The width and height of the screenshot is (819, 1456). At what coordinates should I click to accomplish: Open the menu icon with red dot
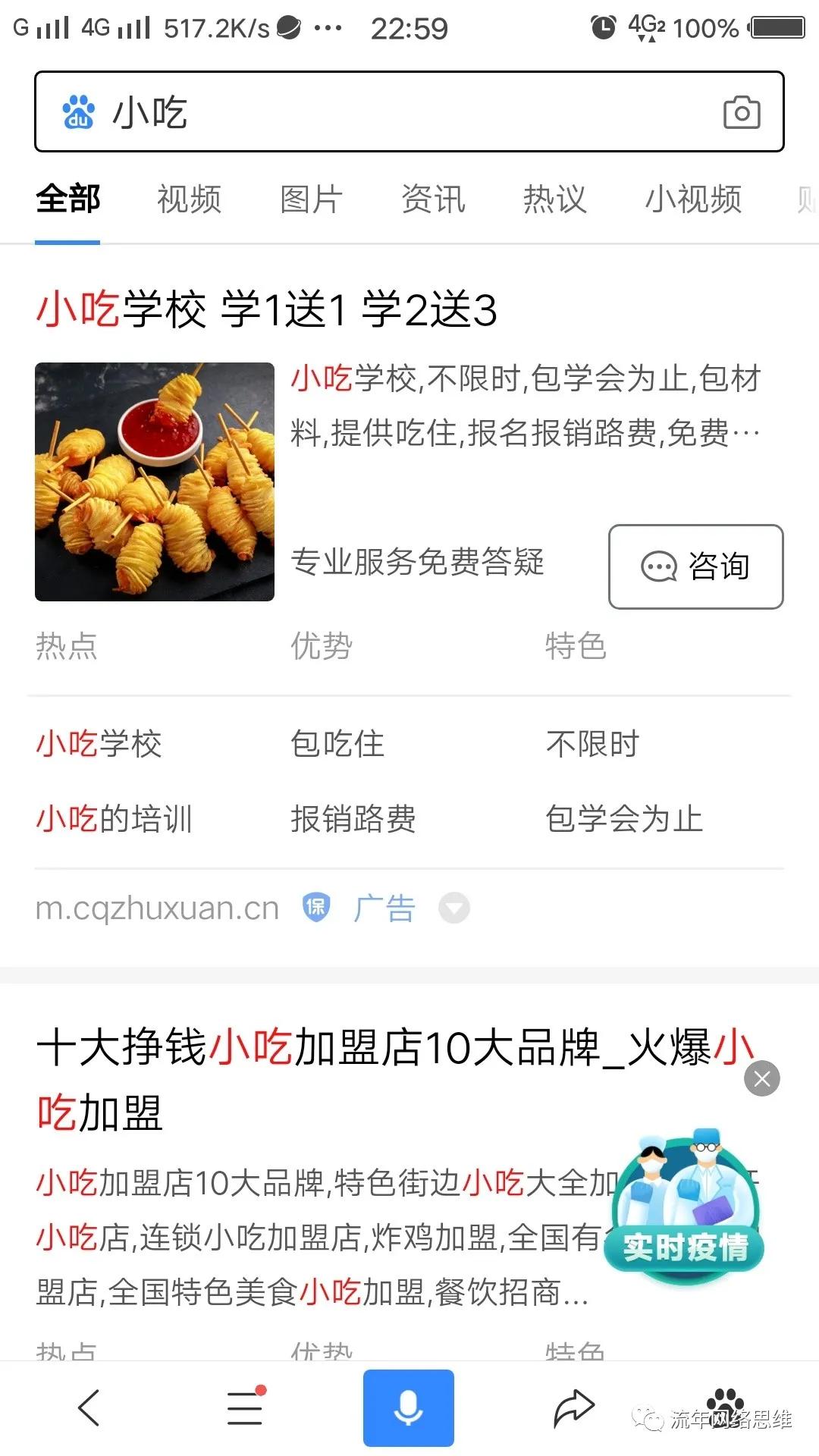244,1407
